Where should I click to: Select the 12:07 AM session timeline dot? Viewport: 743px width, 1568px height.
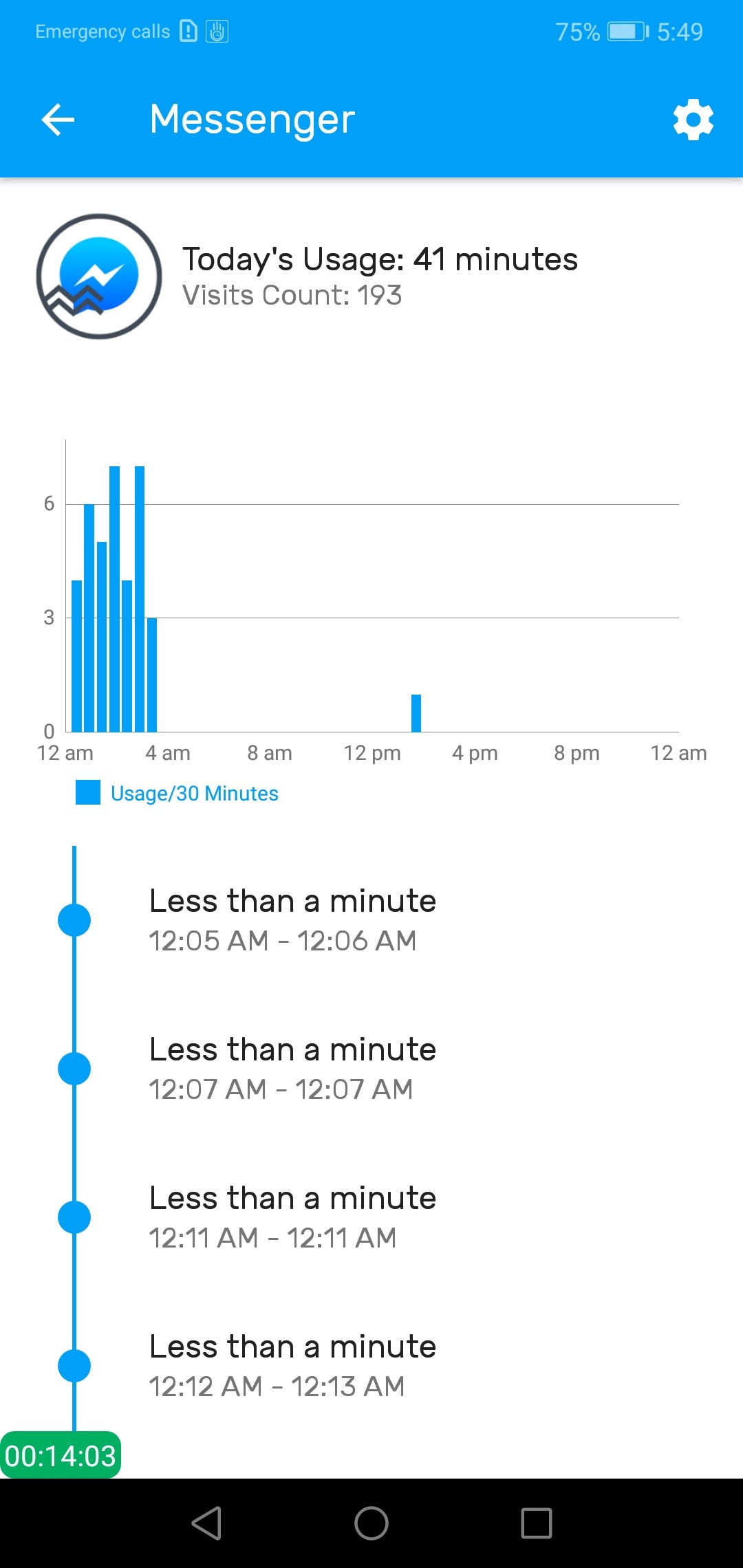click(73, 1069)
